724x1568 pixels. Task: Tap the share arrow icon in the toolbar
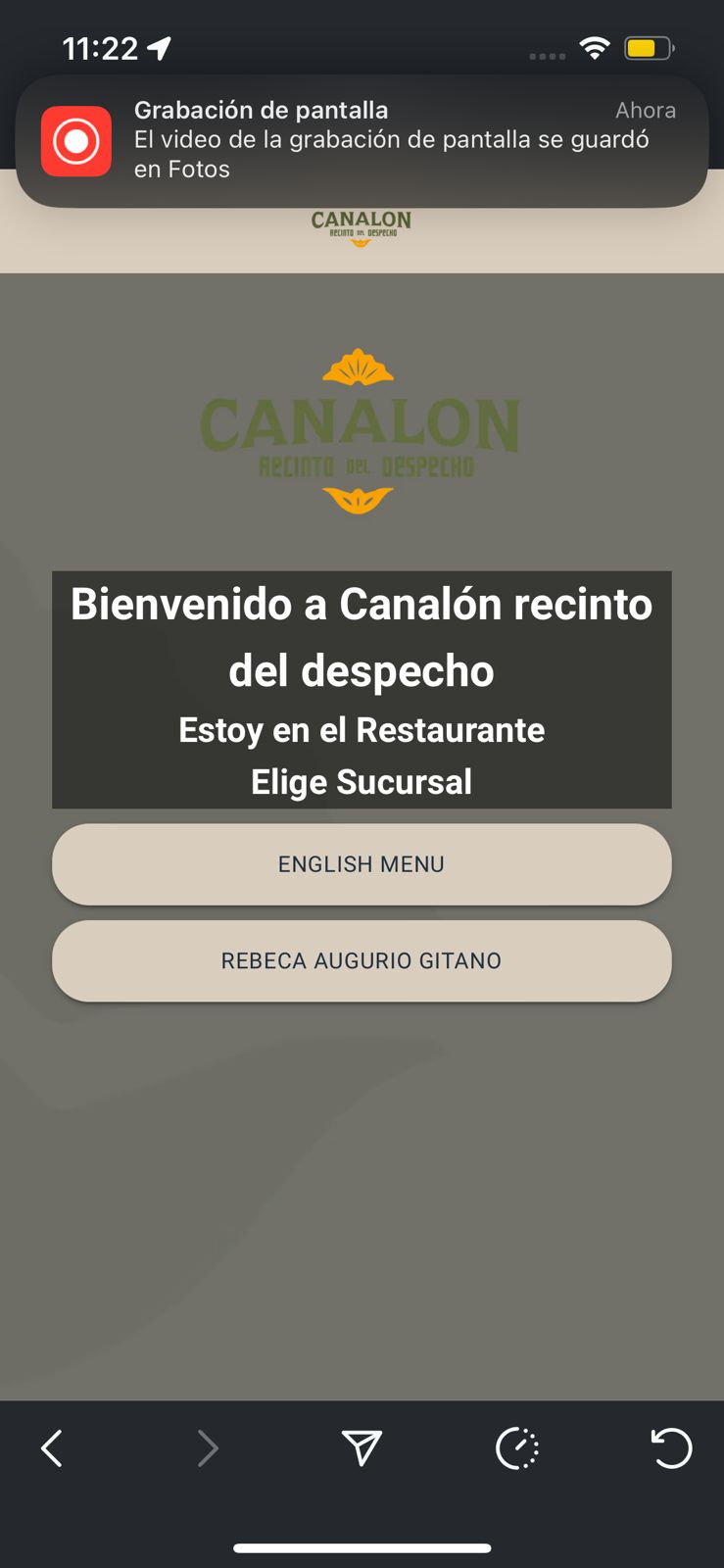point(362,1448)
